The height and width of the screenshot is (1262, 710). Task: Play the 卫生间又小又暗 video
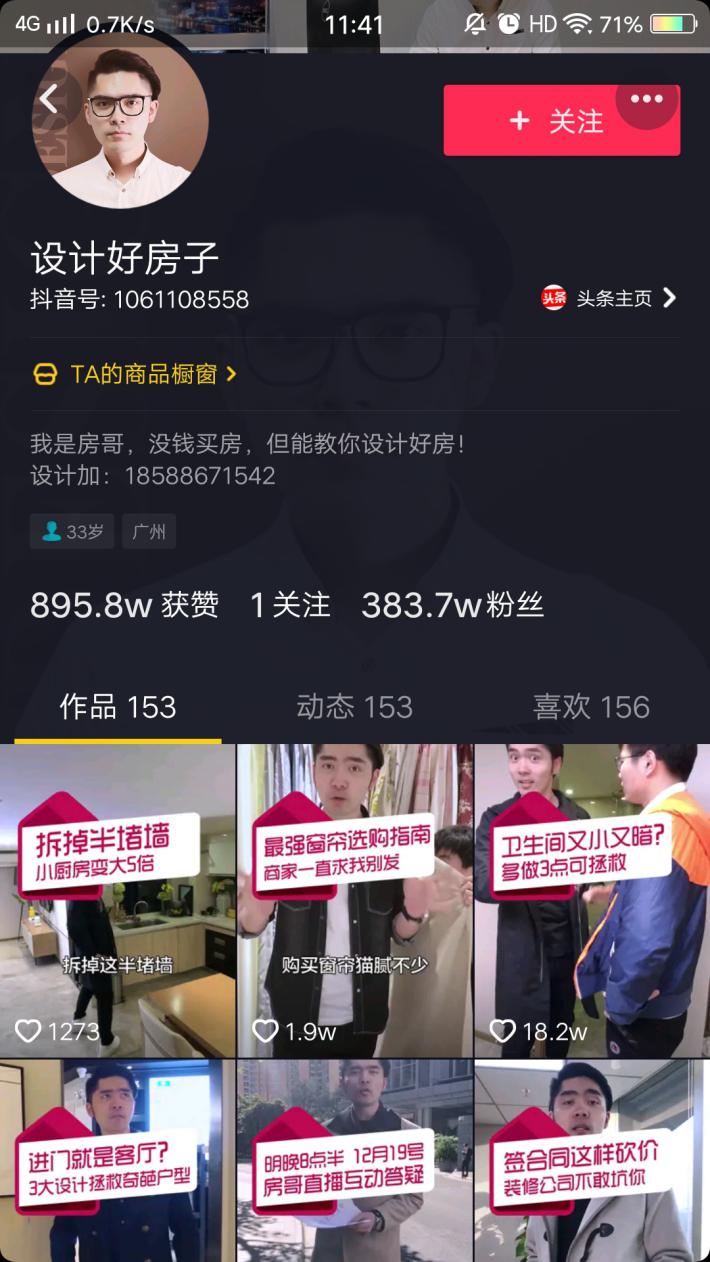[592, 900]
